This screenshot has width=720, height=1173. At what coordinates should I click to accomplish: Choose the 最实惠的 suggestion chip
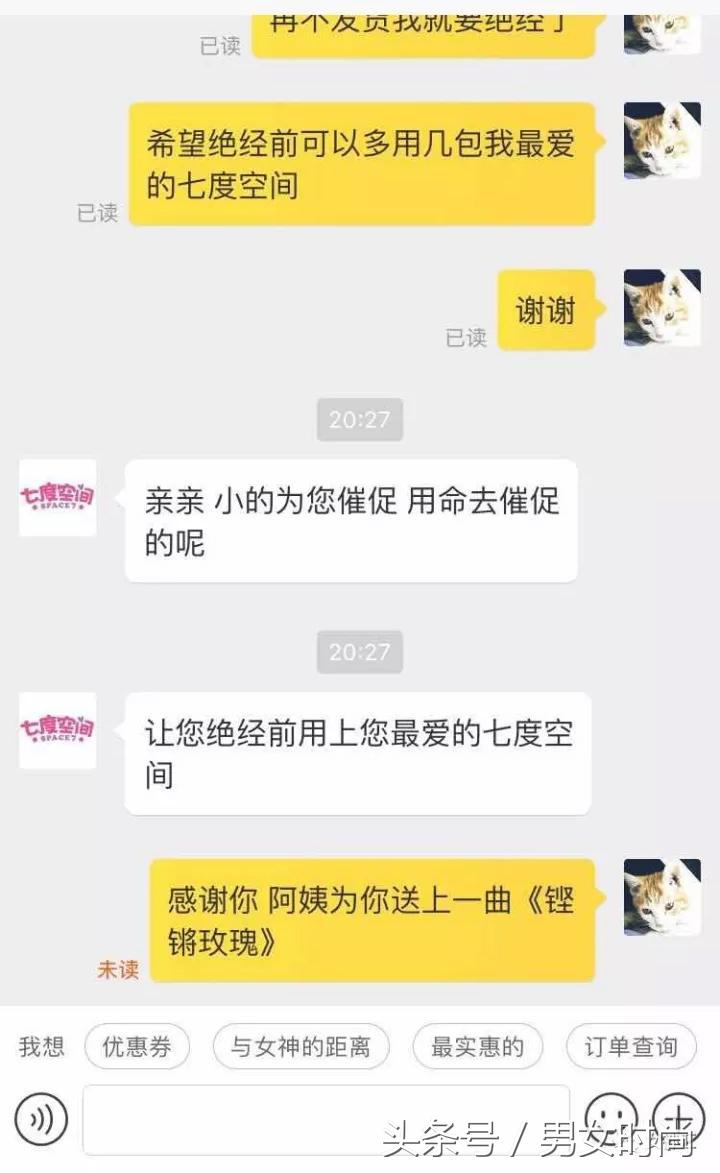point(477,1047)
